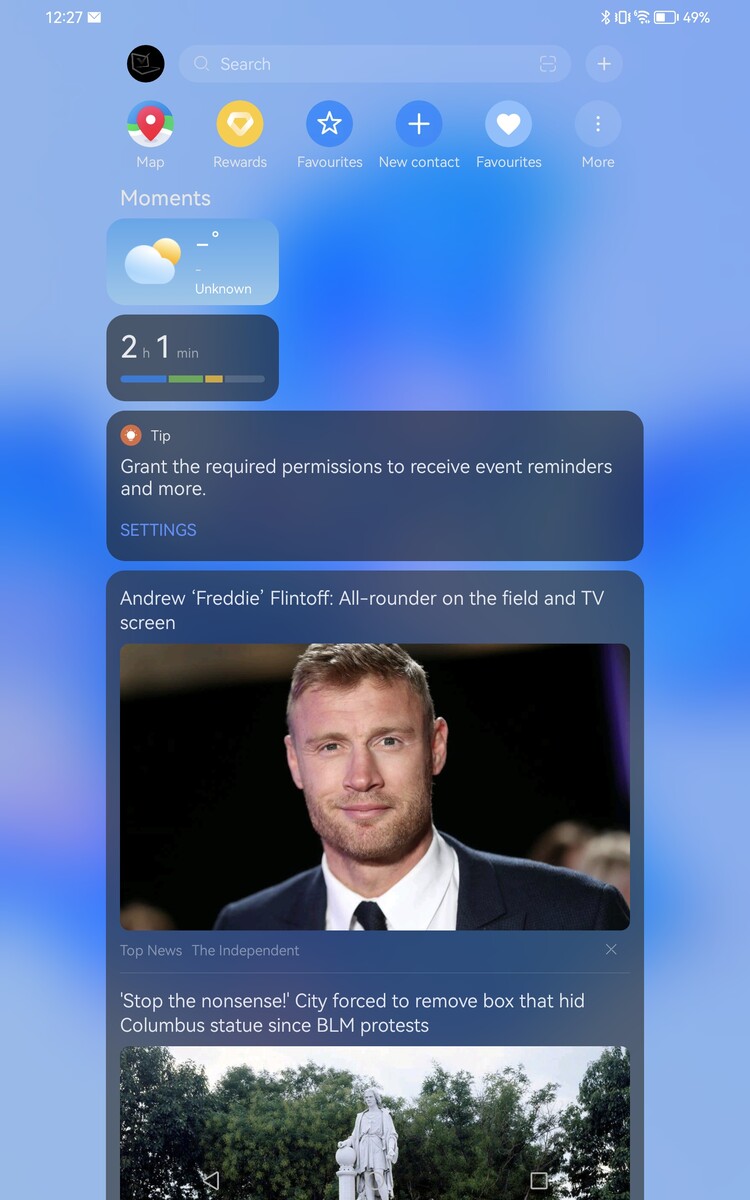
Task: Open the weather card
Action: [x=192, y=262]
